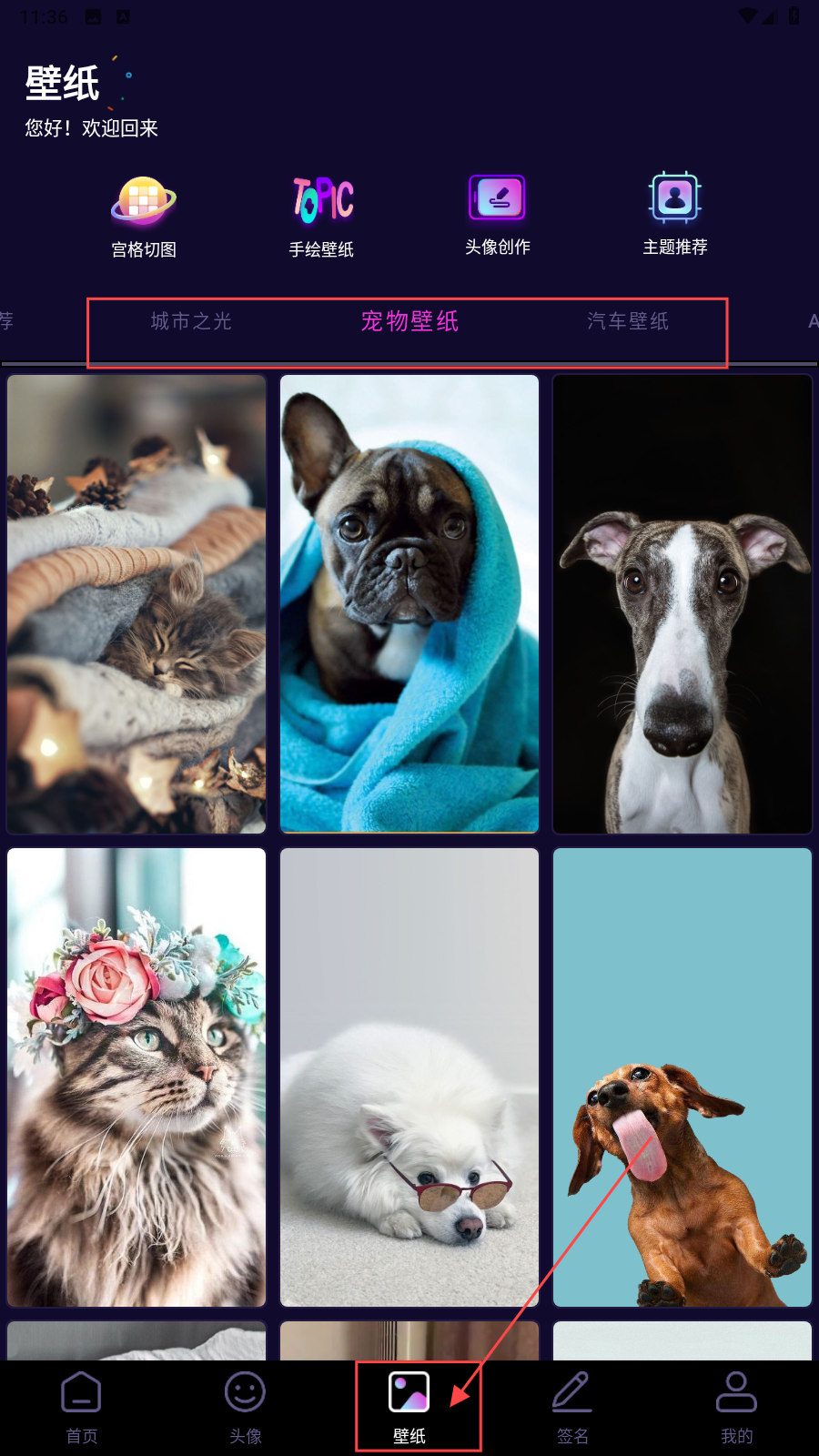
Task: Open 头像创作 avatar creation
Action: [497, 216]
